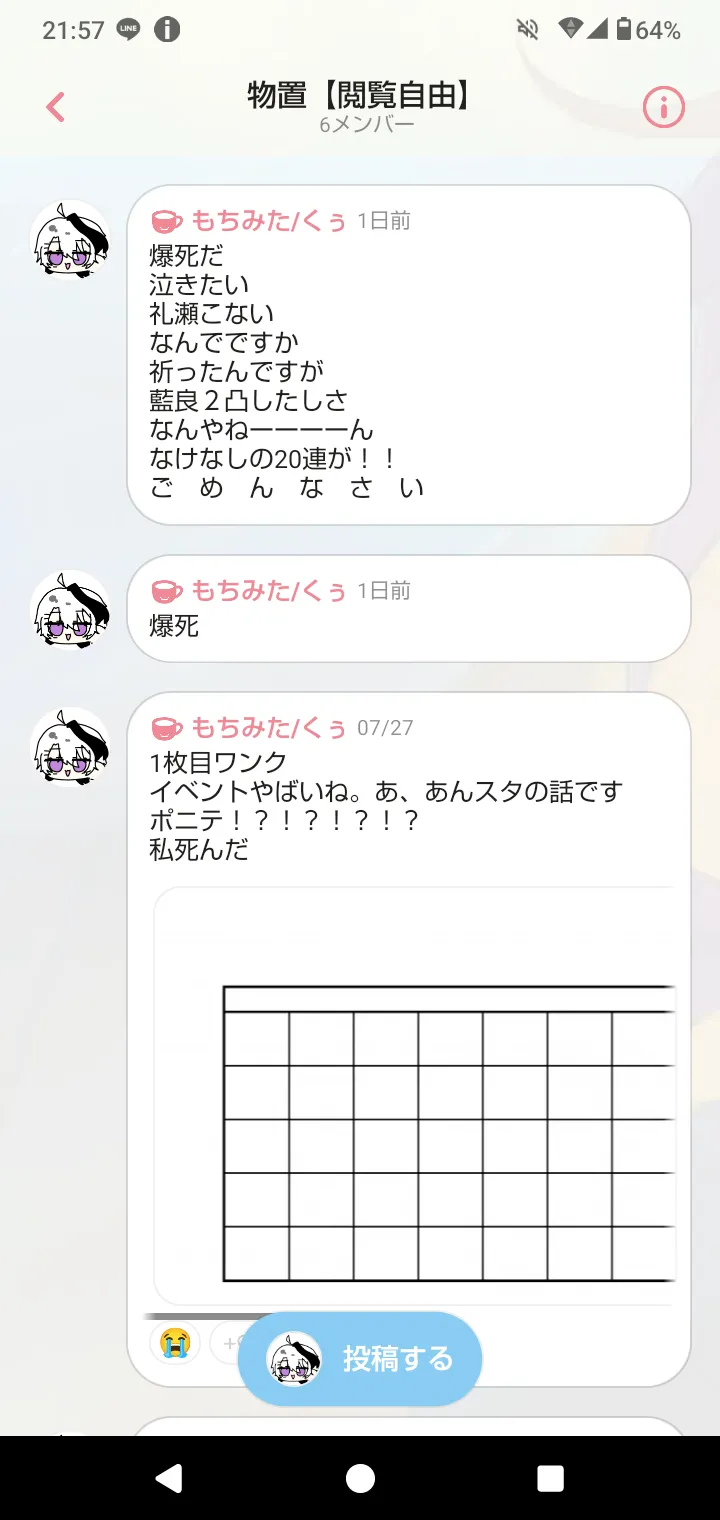Tap the crying emoji reaction

[175, 1342]
